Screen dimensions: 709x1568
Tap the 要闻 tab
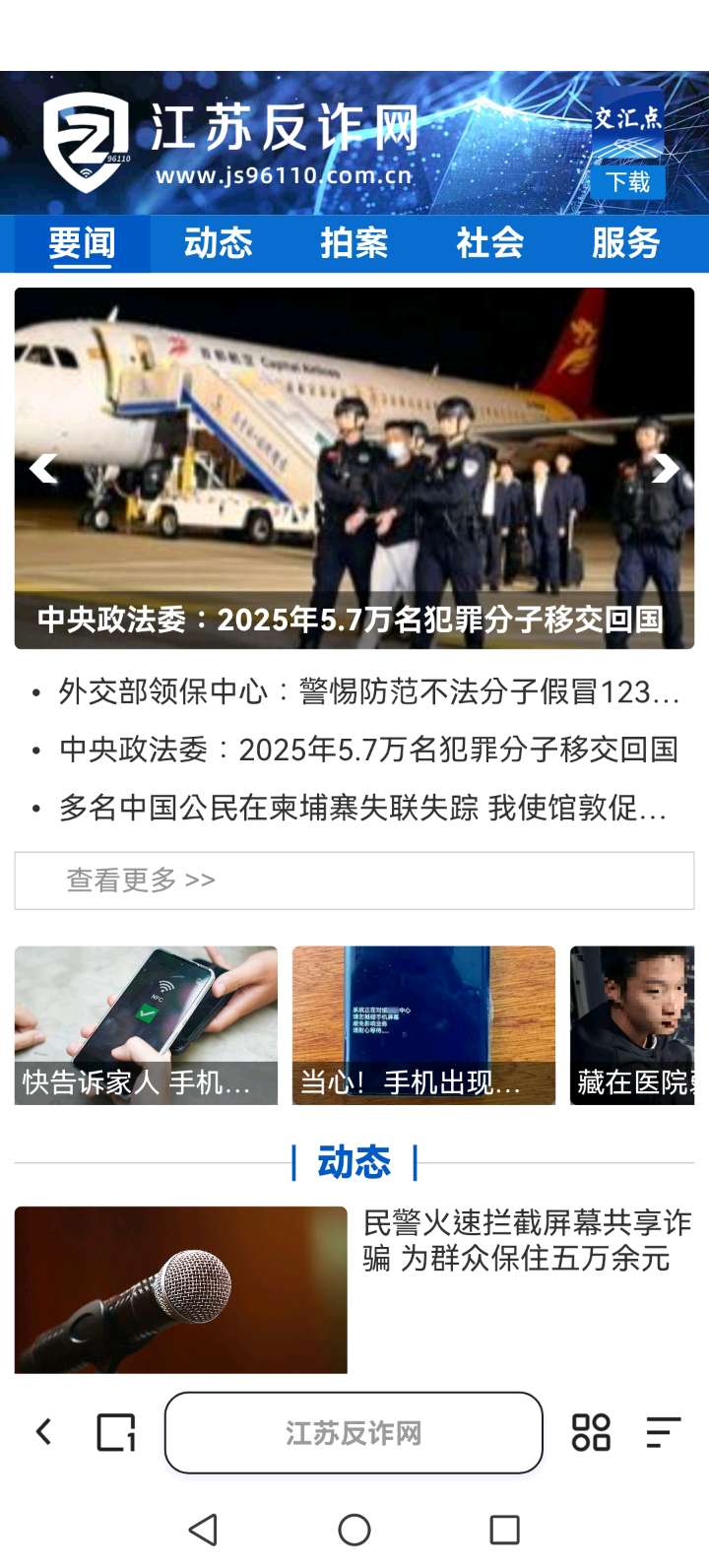coord(82,243)
